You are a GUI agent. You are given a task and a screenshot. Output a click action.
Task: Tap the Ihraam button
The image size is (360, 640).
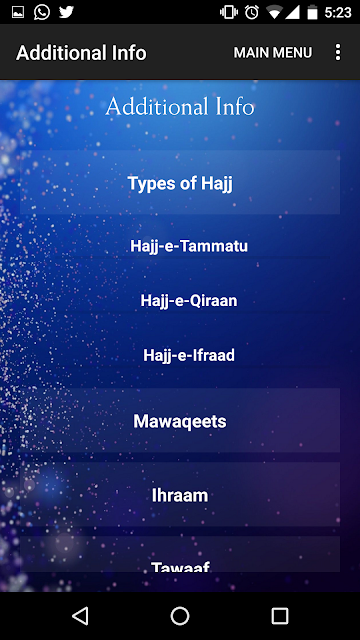coord(180,495)
